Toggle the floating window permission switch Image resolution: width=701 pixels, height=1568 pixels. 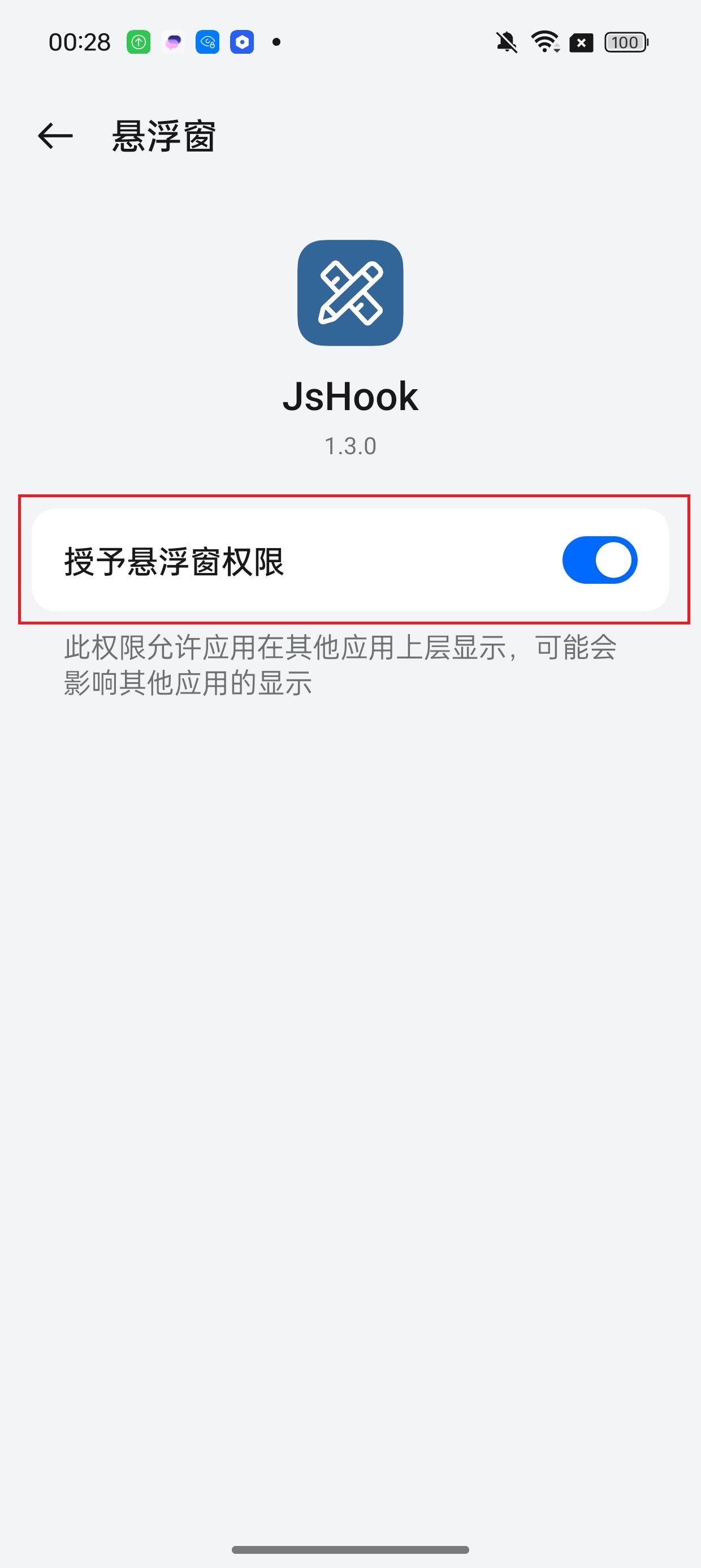coord(599,559)
